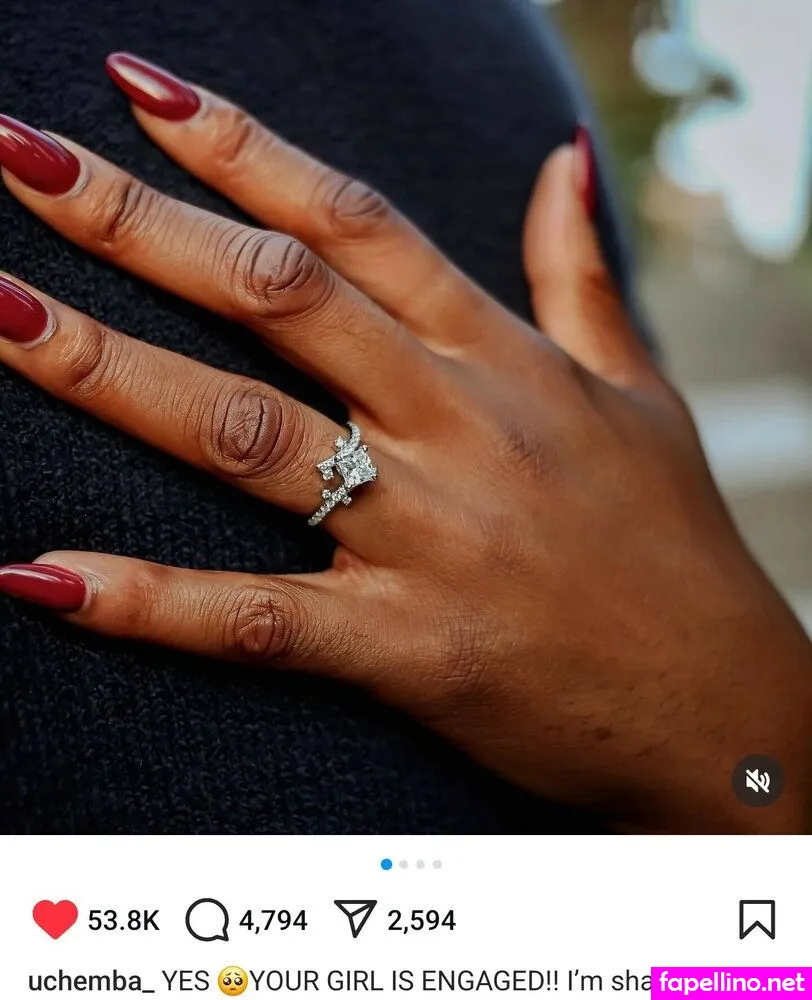Unmute the video sound

(757, 781)
